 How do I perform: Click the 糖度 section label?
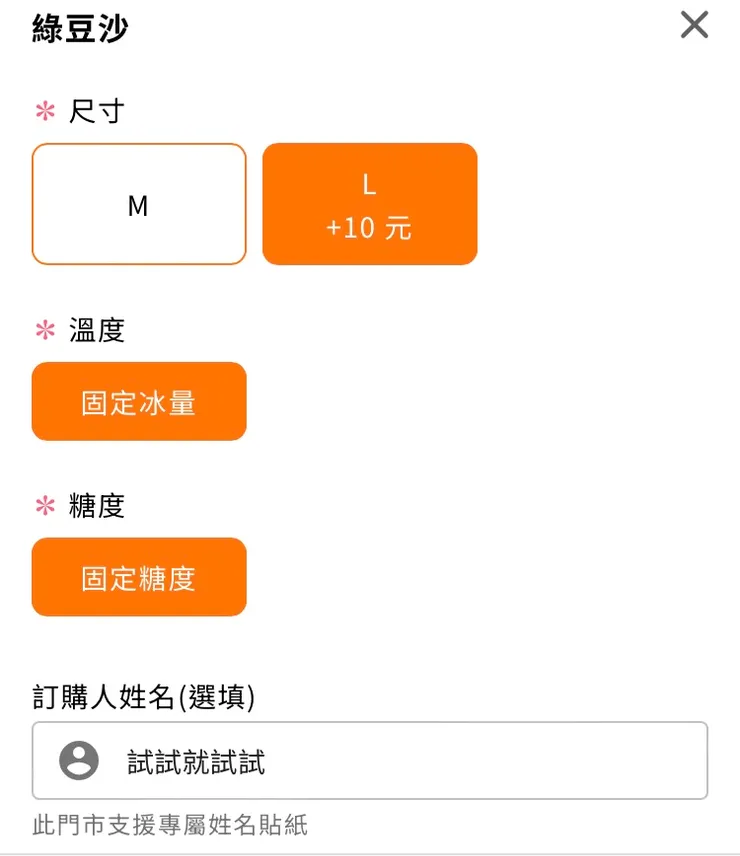click(x=97, y=506)
